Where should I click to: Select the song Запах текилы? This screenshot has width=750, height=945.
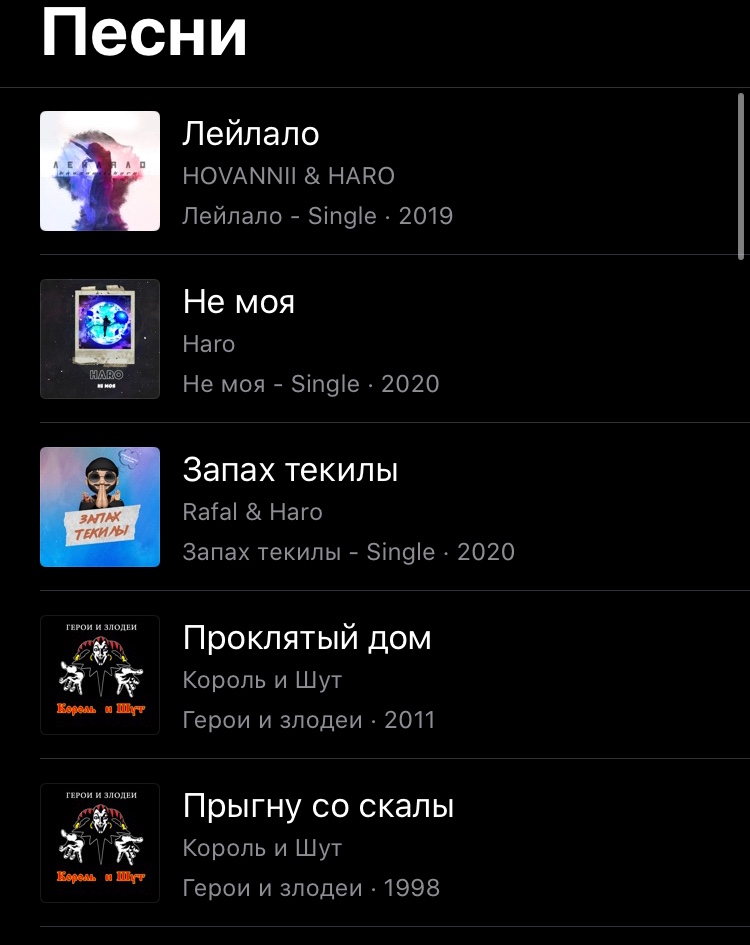pos(290,470)
